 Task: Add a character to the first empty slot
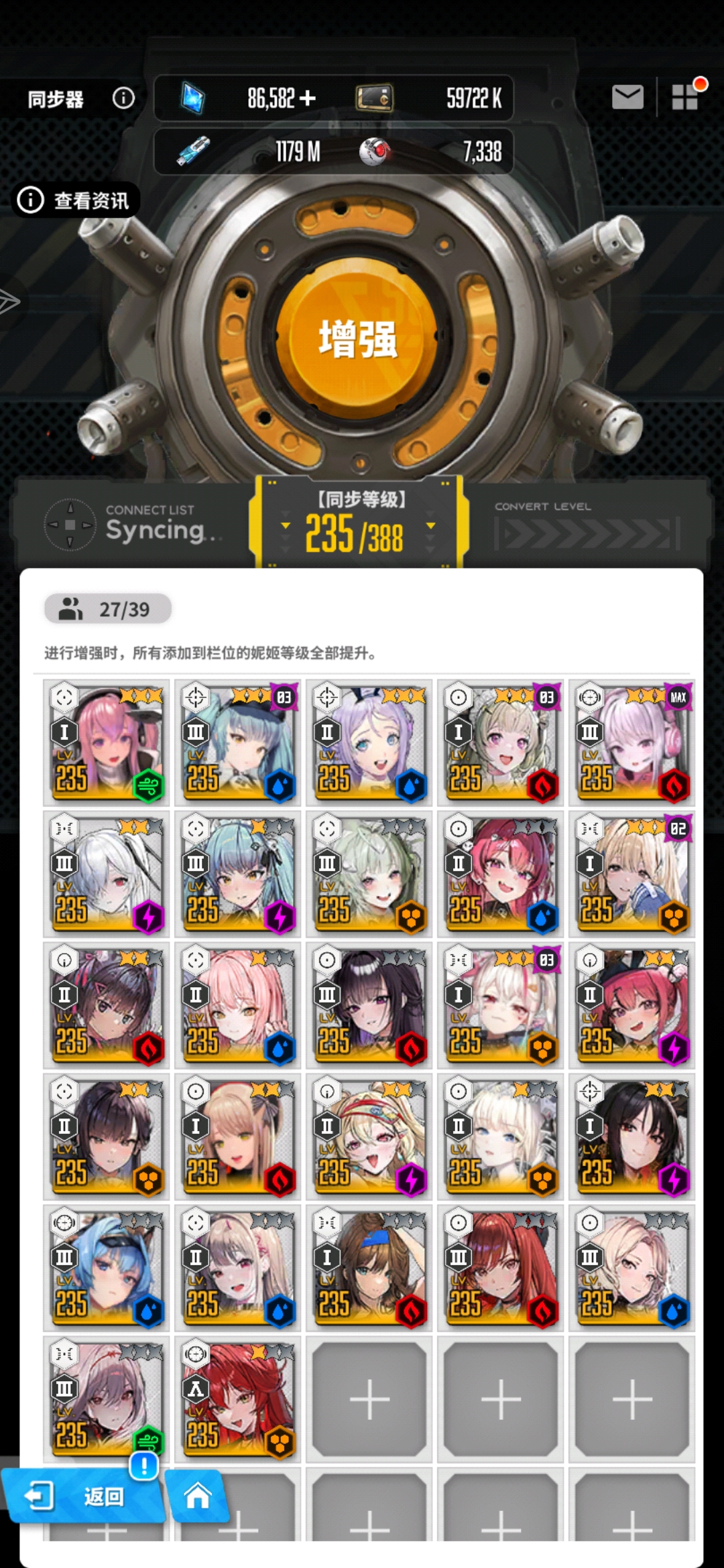pos(369,1398)
